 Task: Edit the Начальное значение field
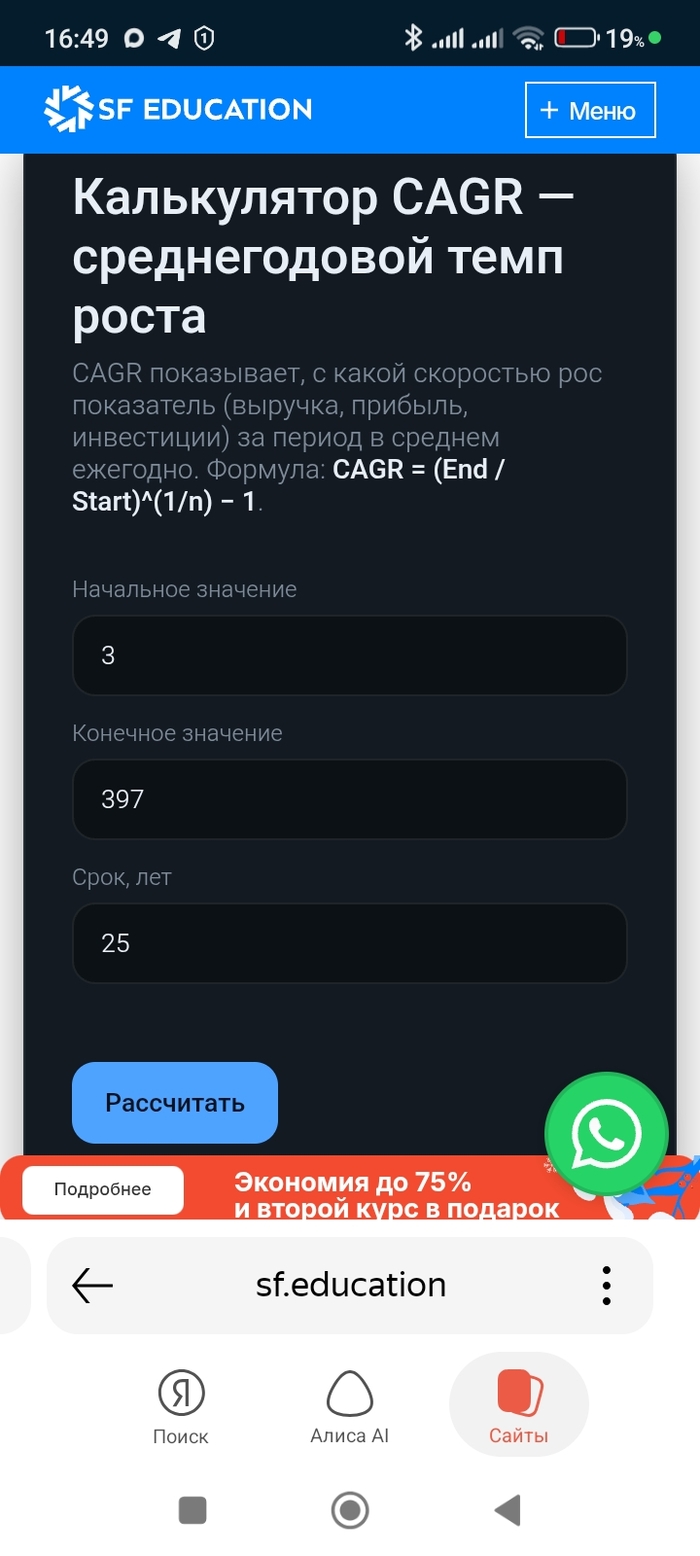coord(349,656)
